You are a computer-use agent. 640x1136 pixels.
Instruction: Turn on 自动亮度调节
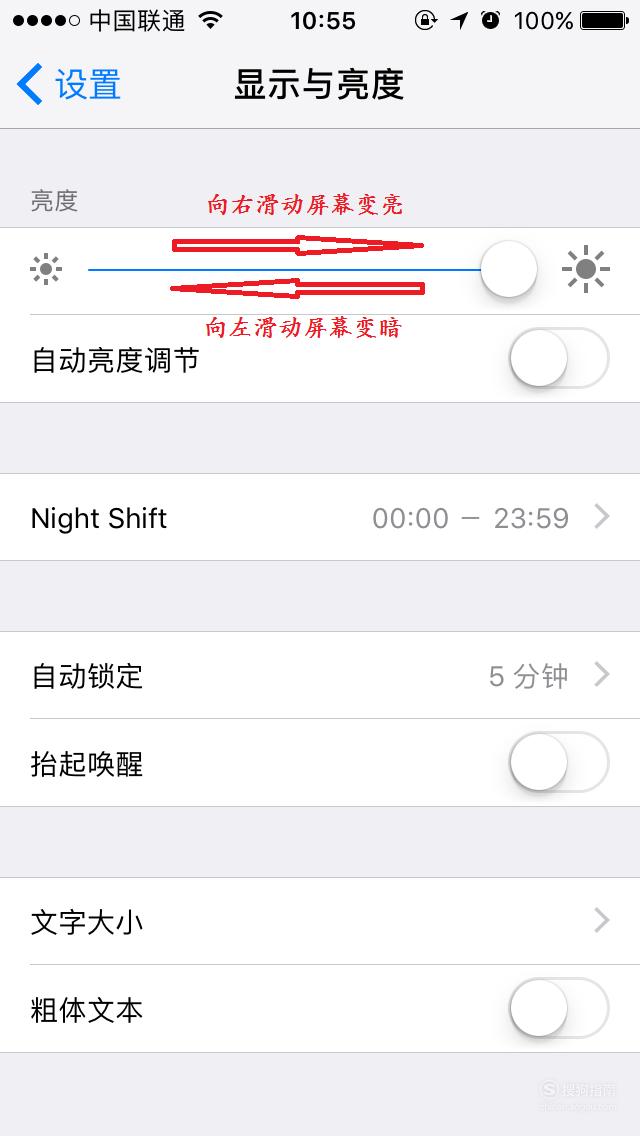click(x=559, y=359)
